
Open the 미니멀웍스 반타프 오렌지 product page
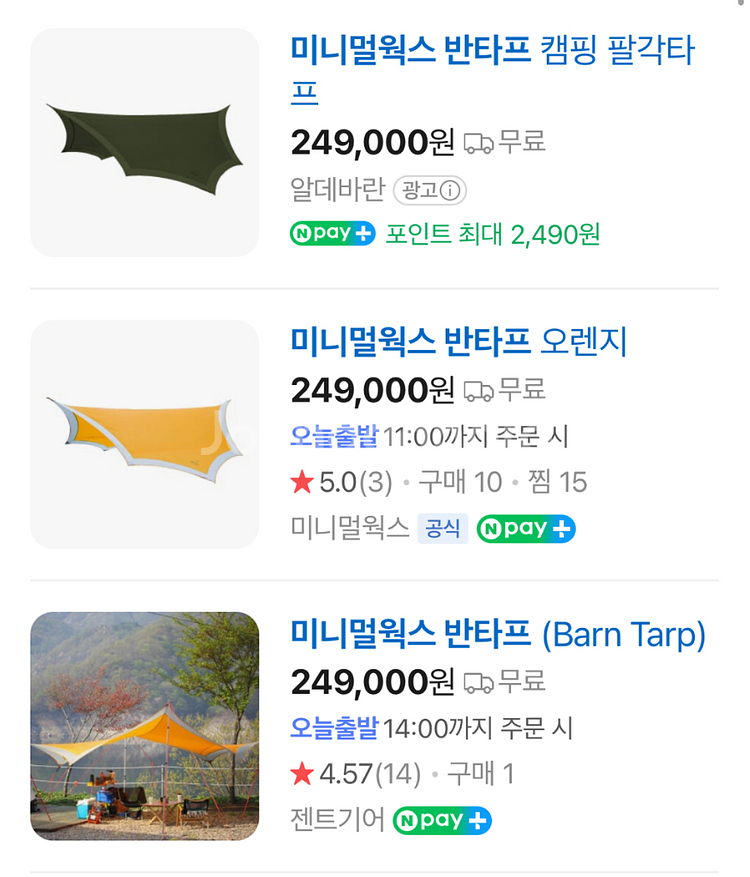(460, 343)
